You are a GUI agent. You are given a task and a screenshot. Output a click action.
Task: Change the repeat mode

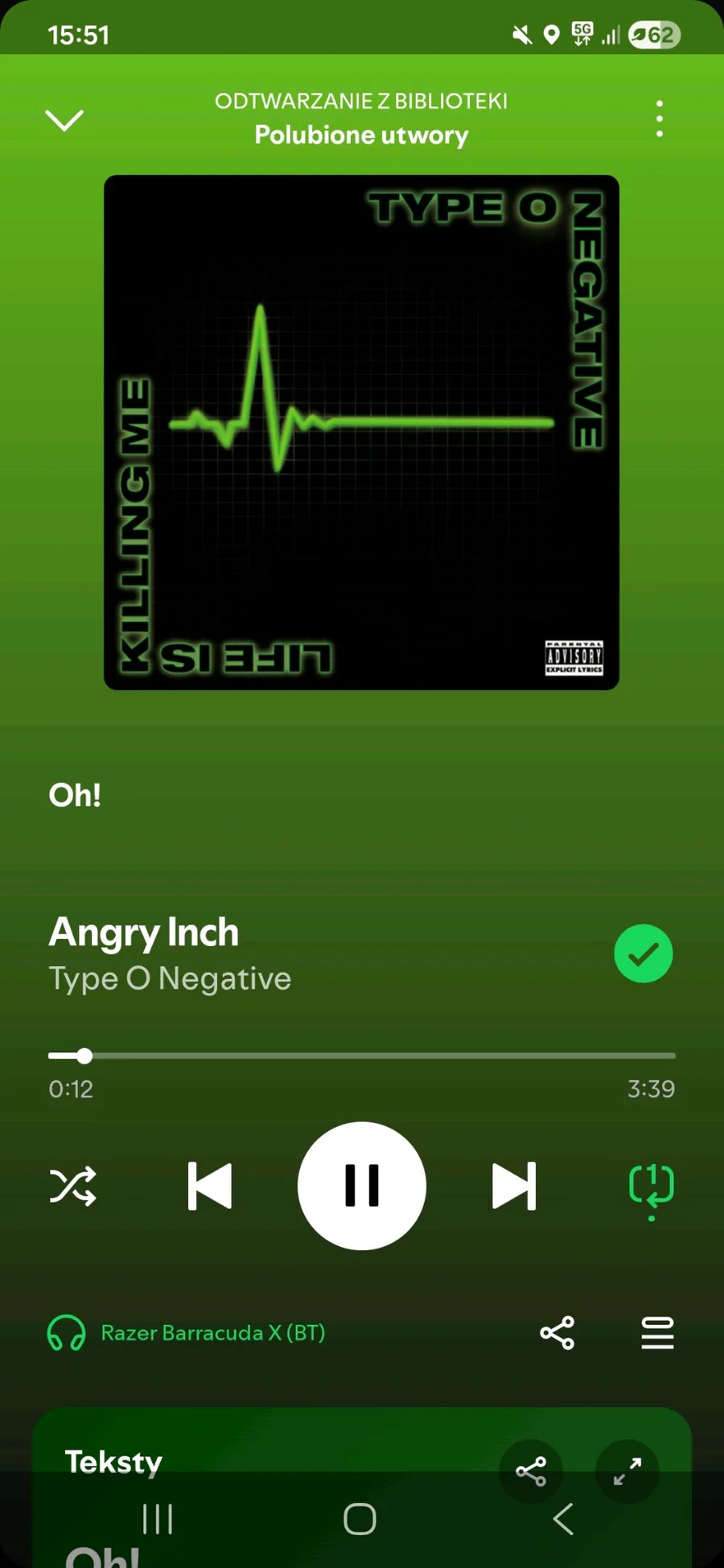click(651, 1187)
